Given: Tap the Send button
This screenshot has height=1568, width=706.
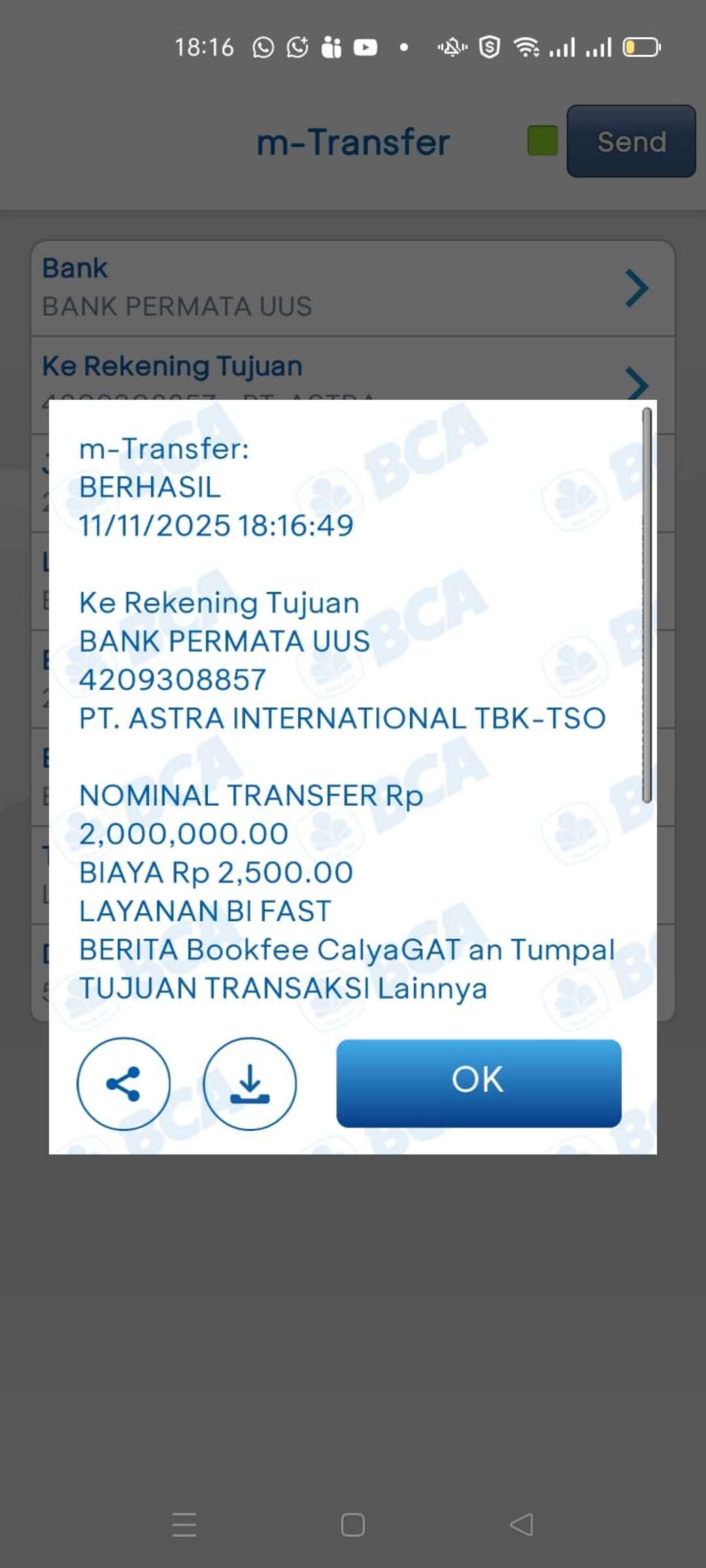Looking at the screenshot, I should click(x=630, y=141).
